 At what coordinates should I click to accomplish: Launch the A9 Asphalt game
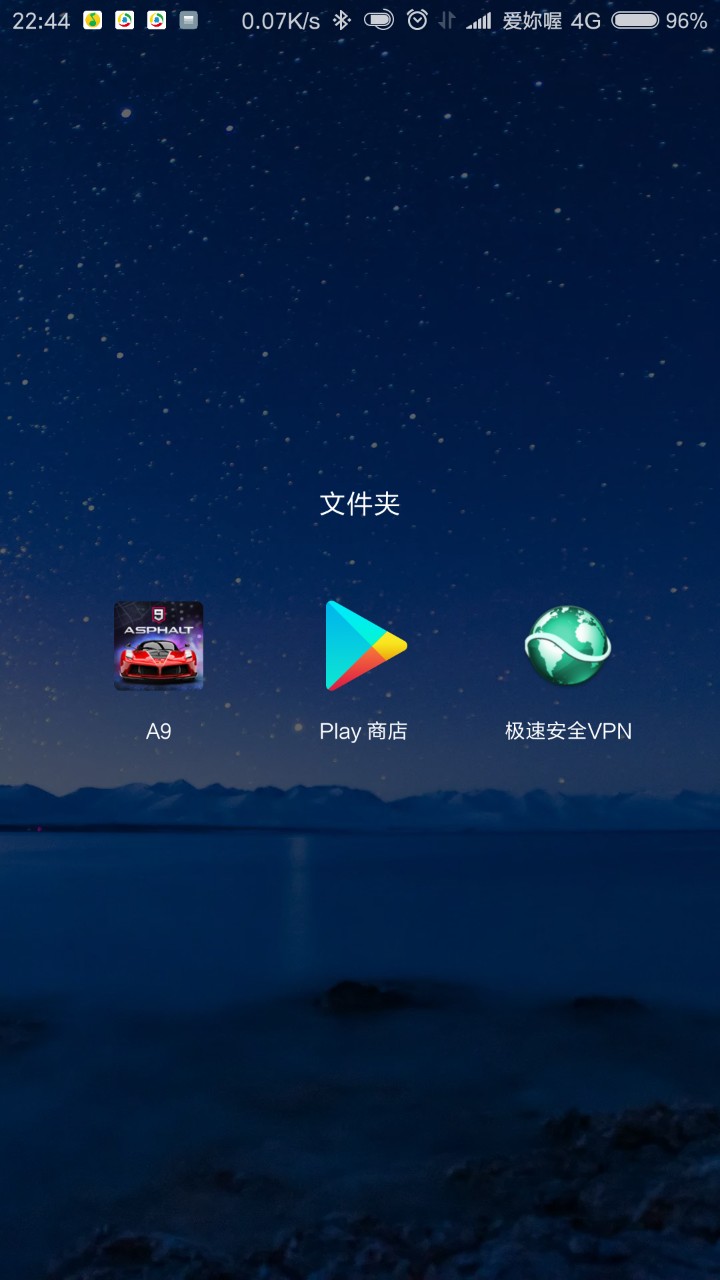point(159,646)
